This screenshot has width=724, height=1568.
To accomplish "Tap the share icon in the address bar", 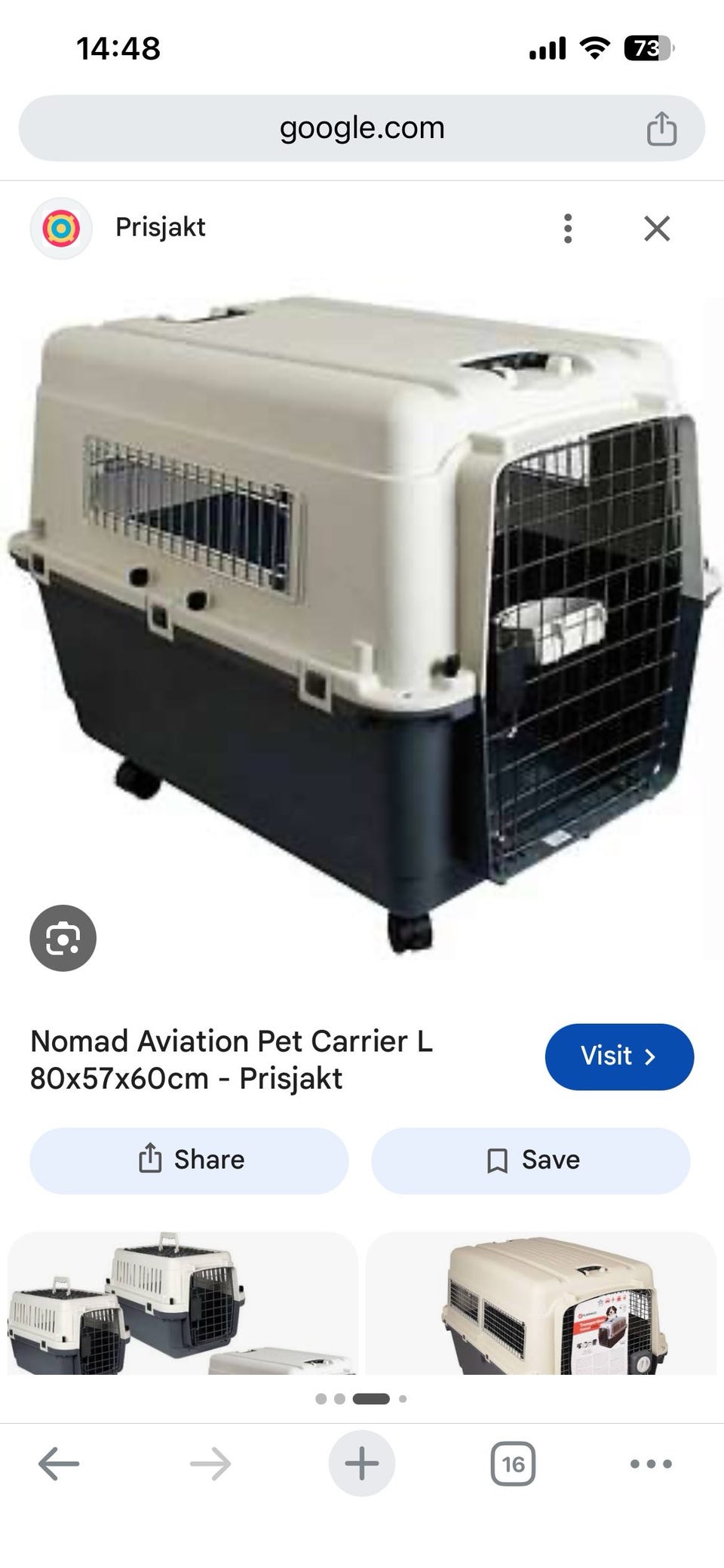I will tap(661, 128).
